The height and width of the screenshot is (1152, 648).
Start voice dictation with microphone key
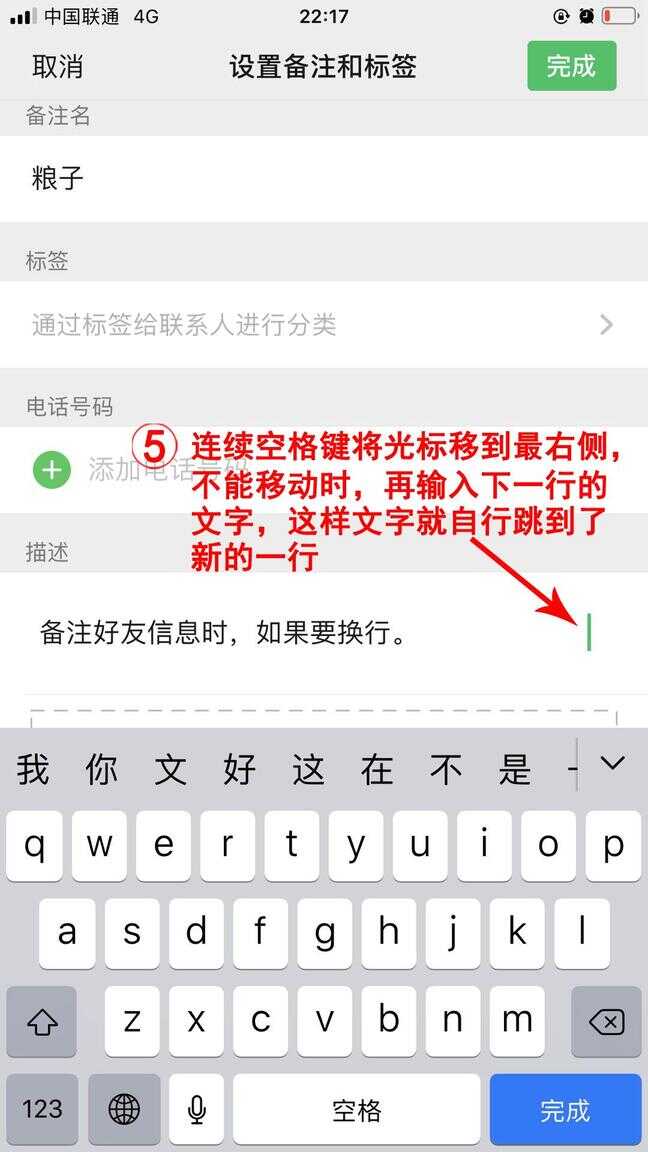pyautogui.click(x=197, y=1109)
